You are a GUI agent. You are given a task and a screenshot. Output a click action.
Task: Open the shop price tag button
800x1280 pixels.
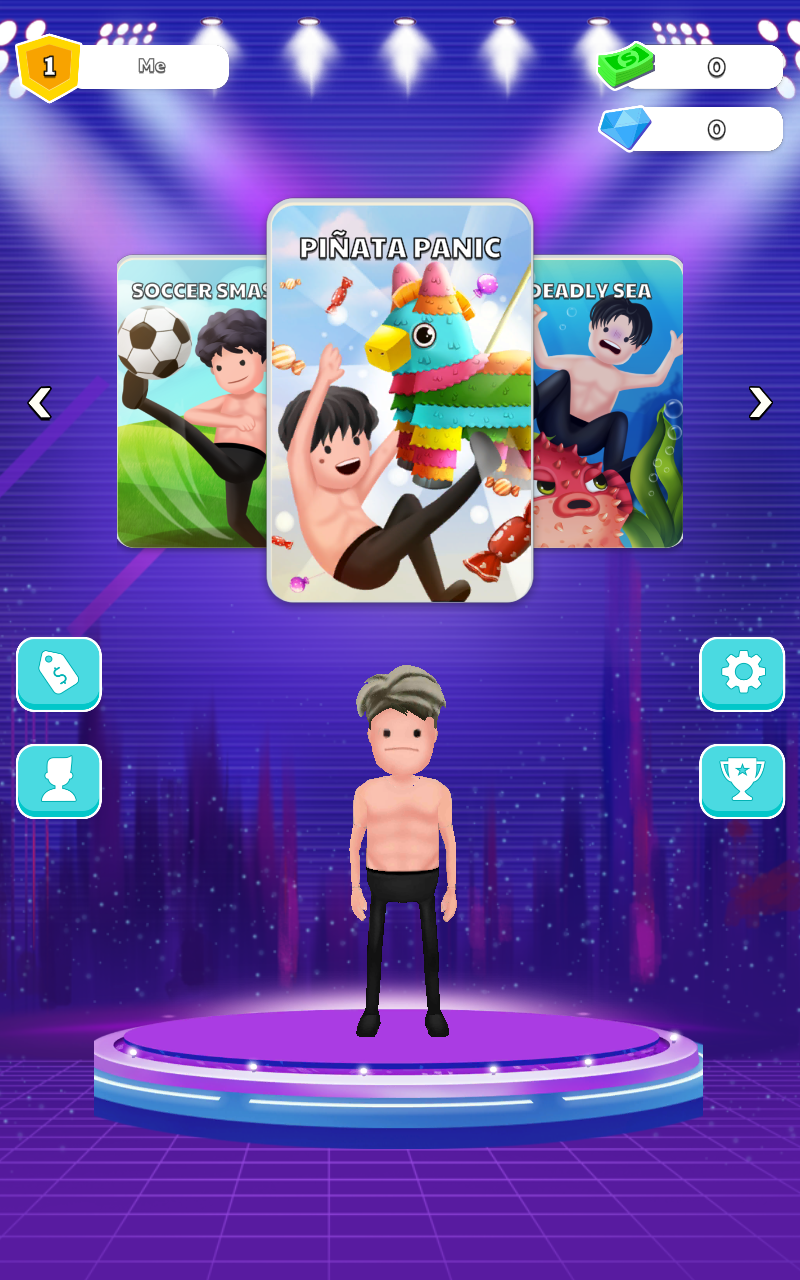pos(59,675)
